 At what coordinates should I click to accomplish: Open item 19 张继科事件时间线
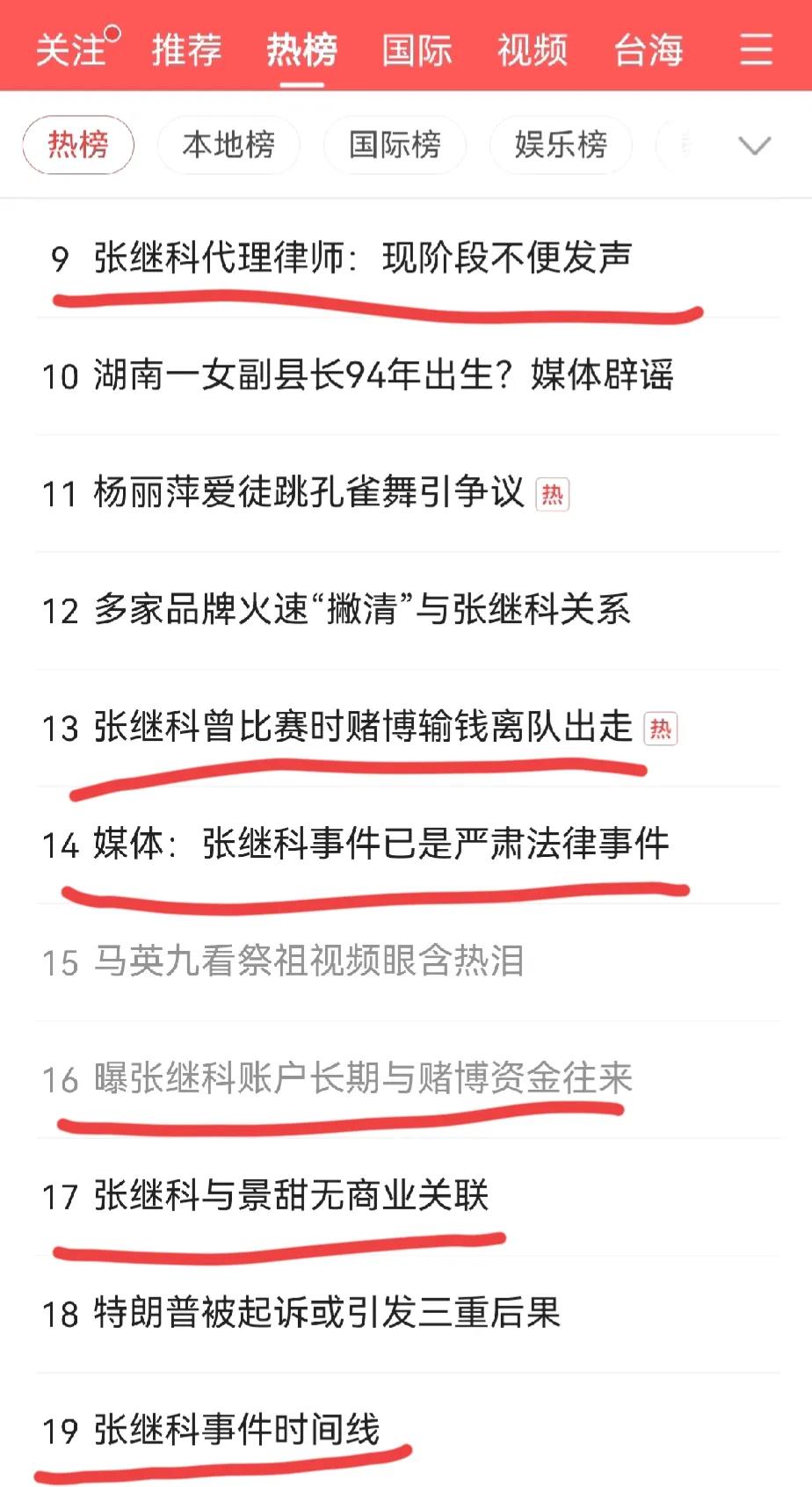tap(408, 1430)
